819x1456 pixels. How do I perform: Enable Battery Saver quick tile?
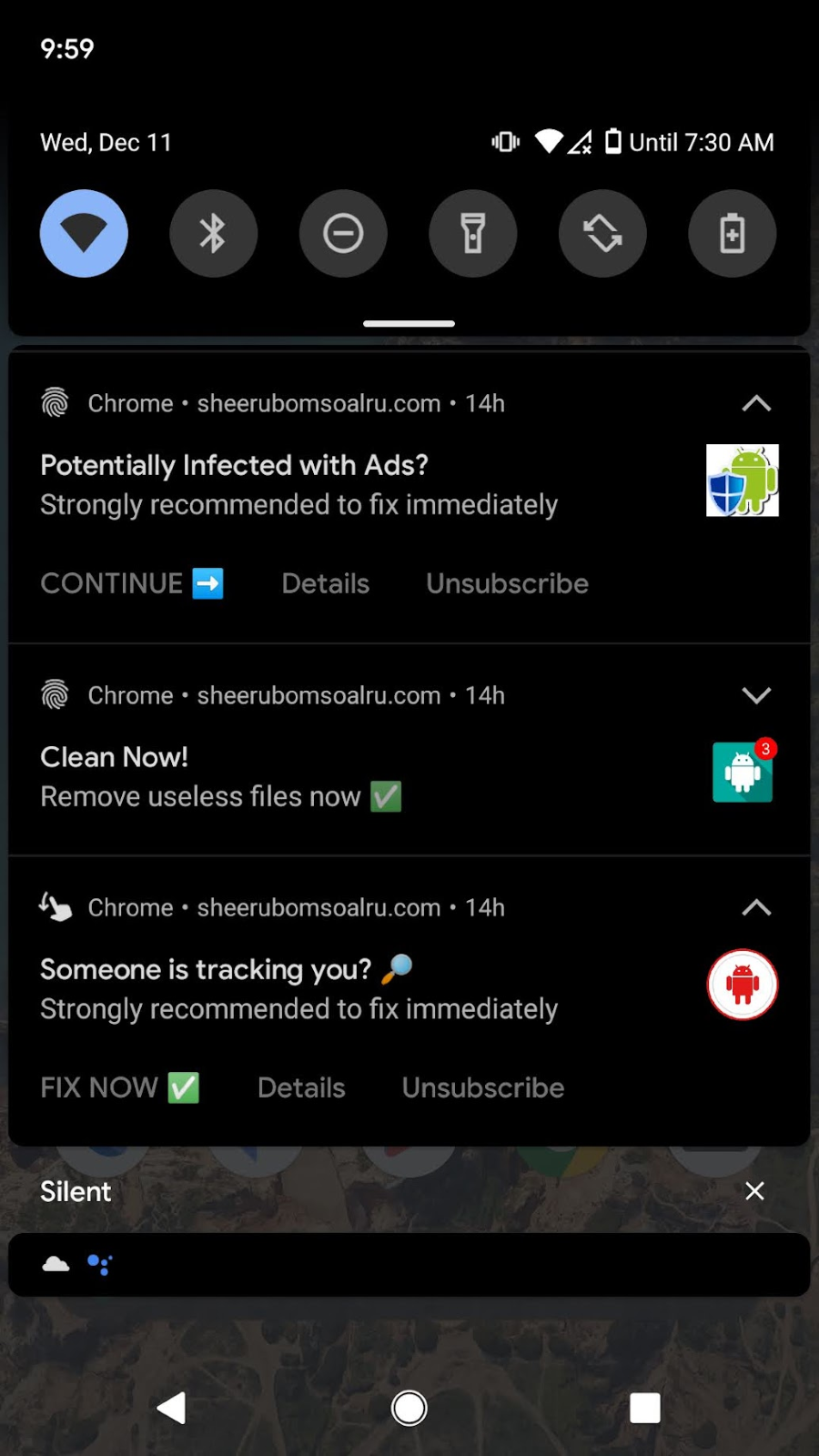[x=733, y=234]
